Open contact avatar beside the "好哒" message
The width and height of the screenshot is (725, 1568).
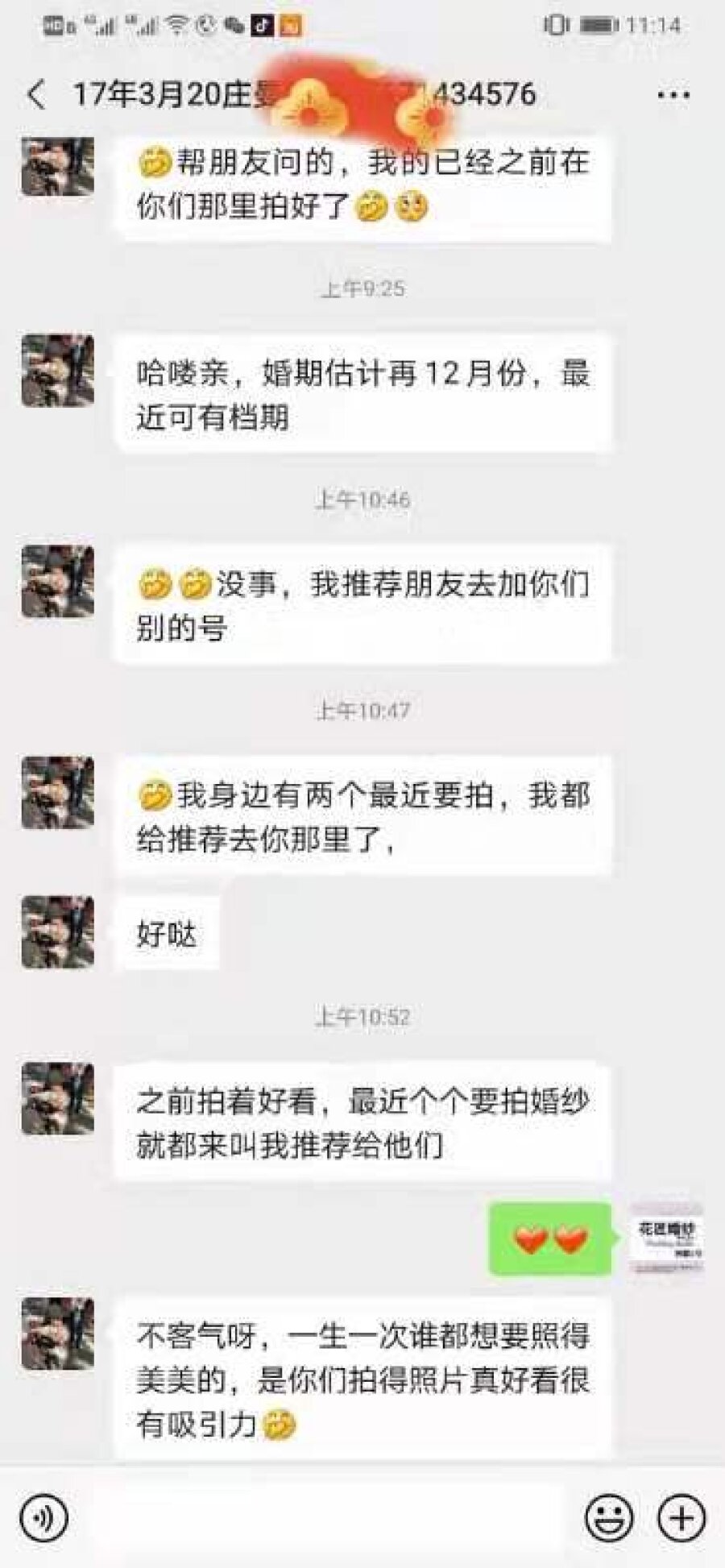(57, 931)
